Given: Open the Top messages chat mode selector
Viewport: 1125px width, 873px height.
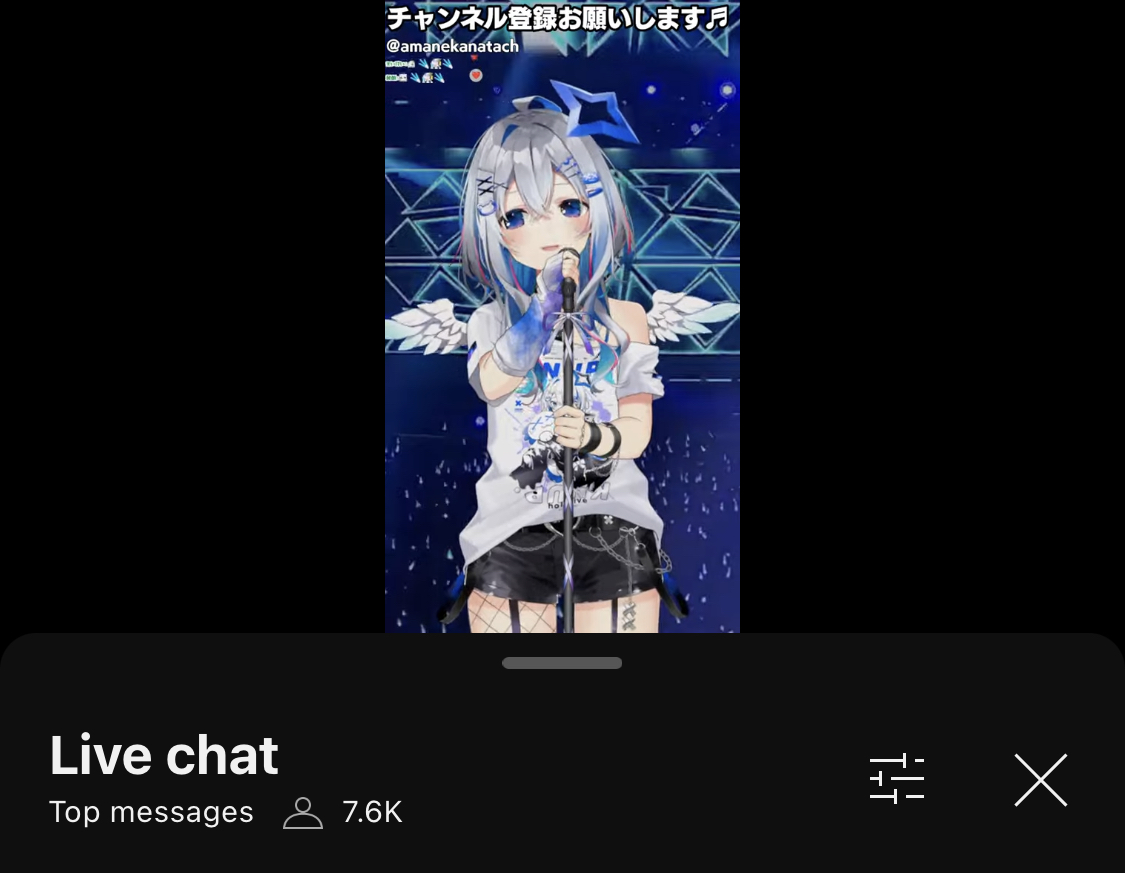Looking at the screenshot, I should click(151, 812).
